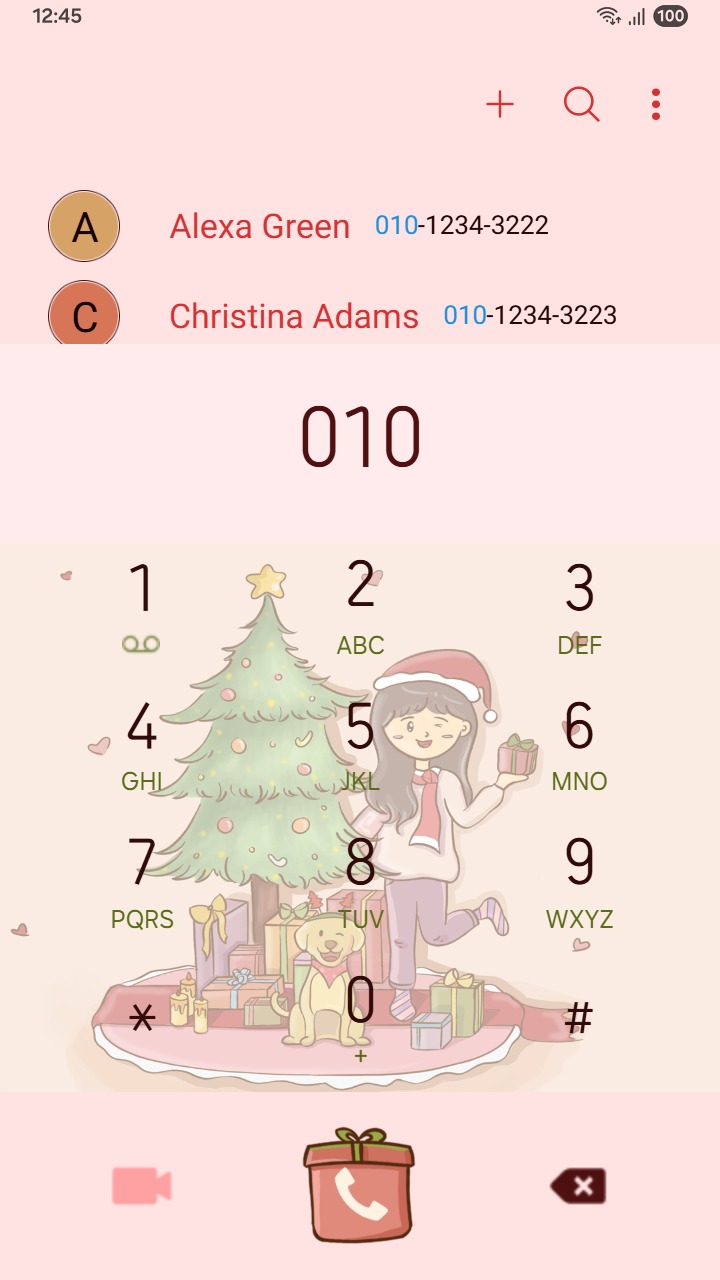Place the call with the gift-box phone button
Image resolution: width=720 pixels, height=1280 pixels.
[359, 1186]
